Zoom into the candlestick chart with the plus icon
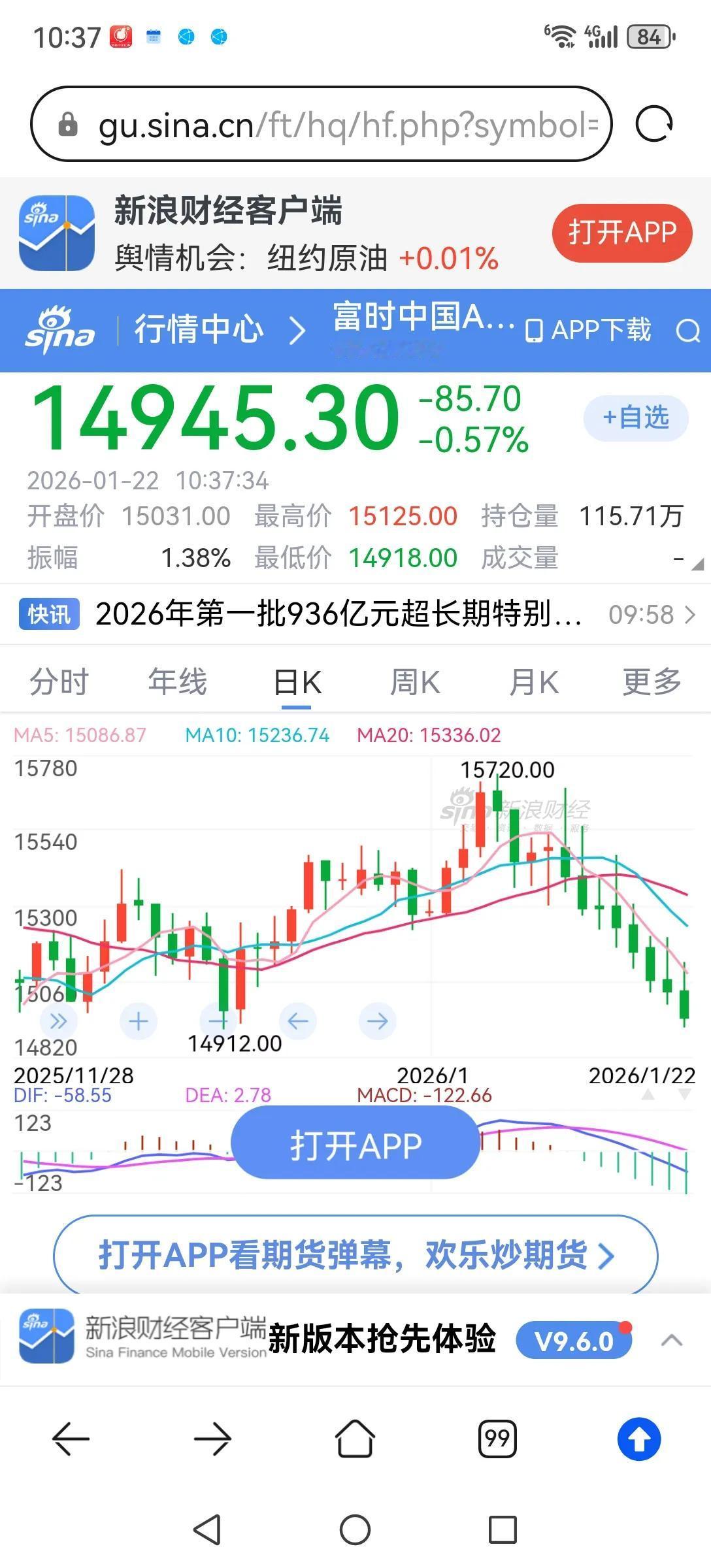 pos(137,1019)
